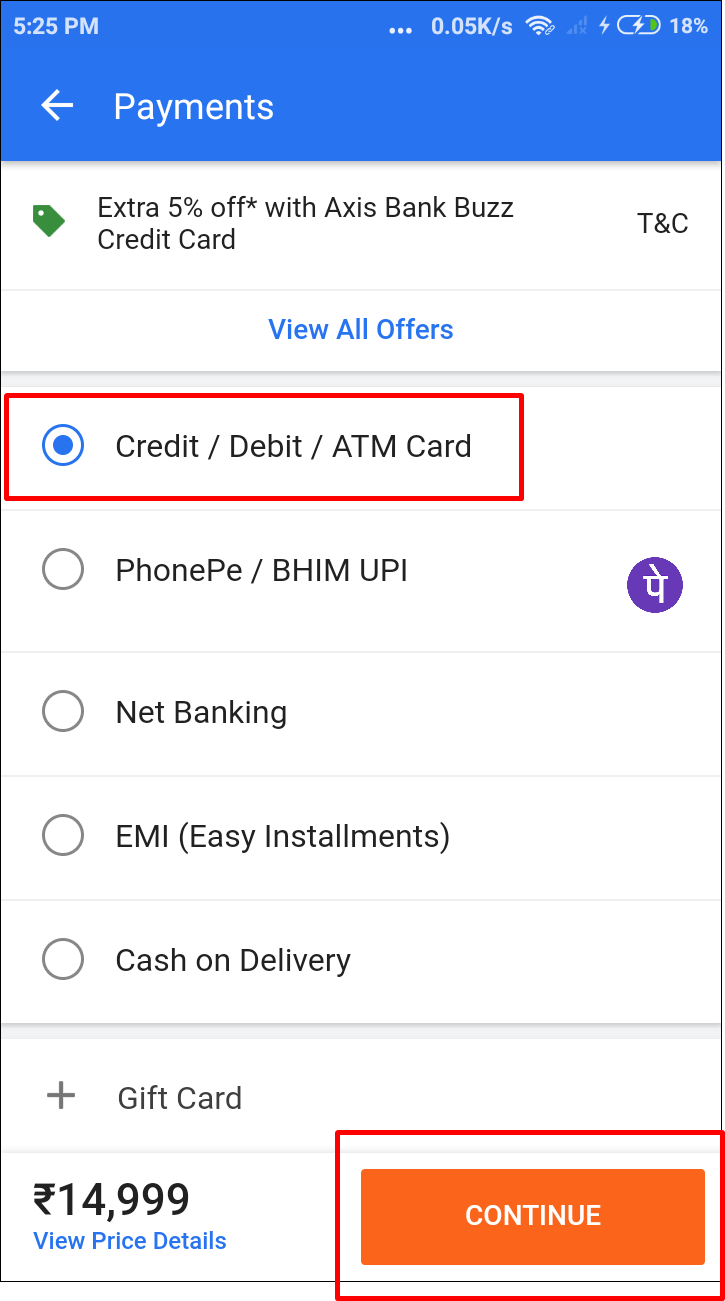725x1301 pixels.
Task: Tap the CONTINUE button
Action: tap(532, 1215)
